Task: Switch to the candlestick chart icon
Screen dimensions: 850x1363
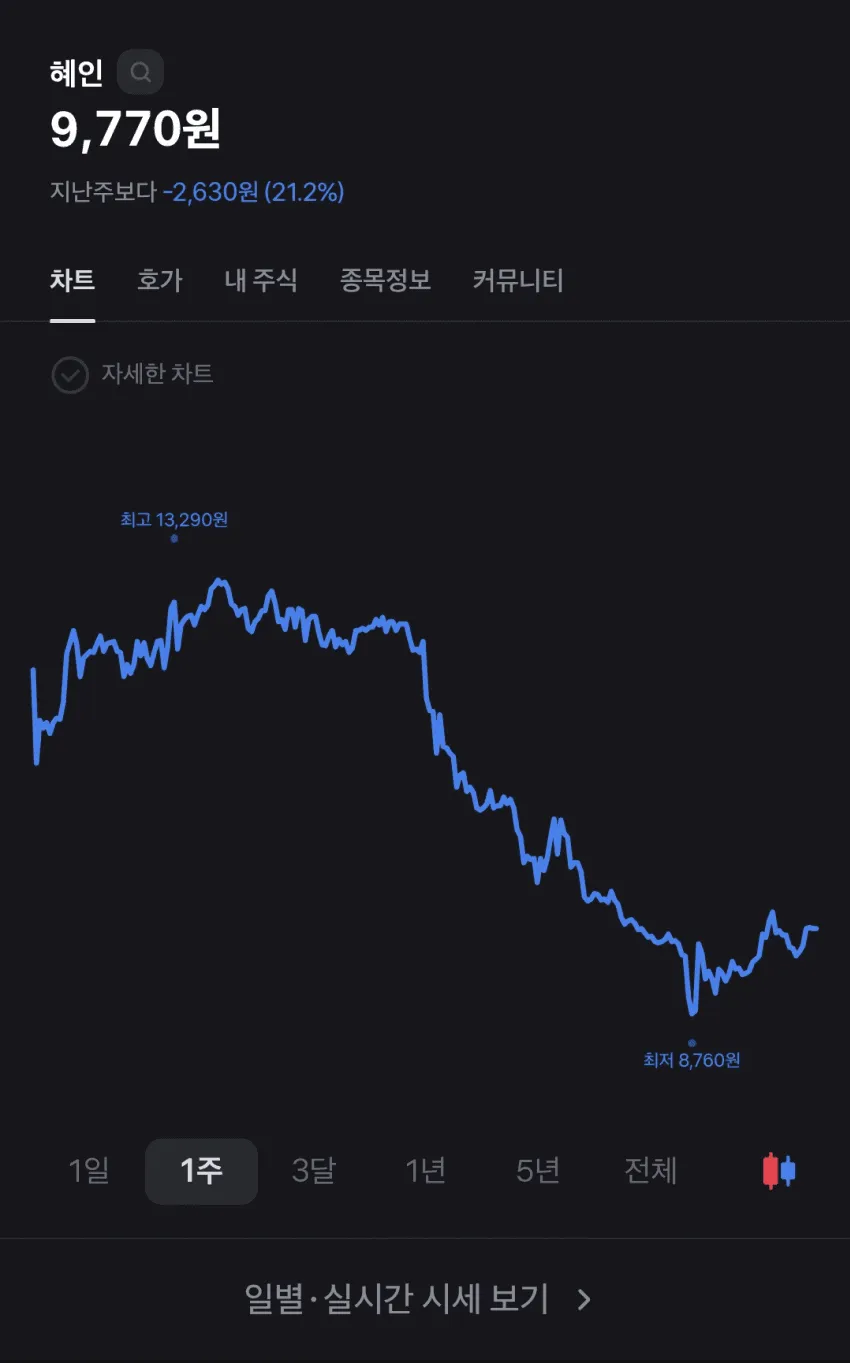Action: [x=779, y=1170]
